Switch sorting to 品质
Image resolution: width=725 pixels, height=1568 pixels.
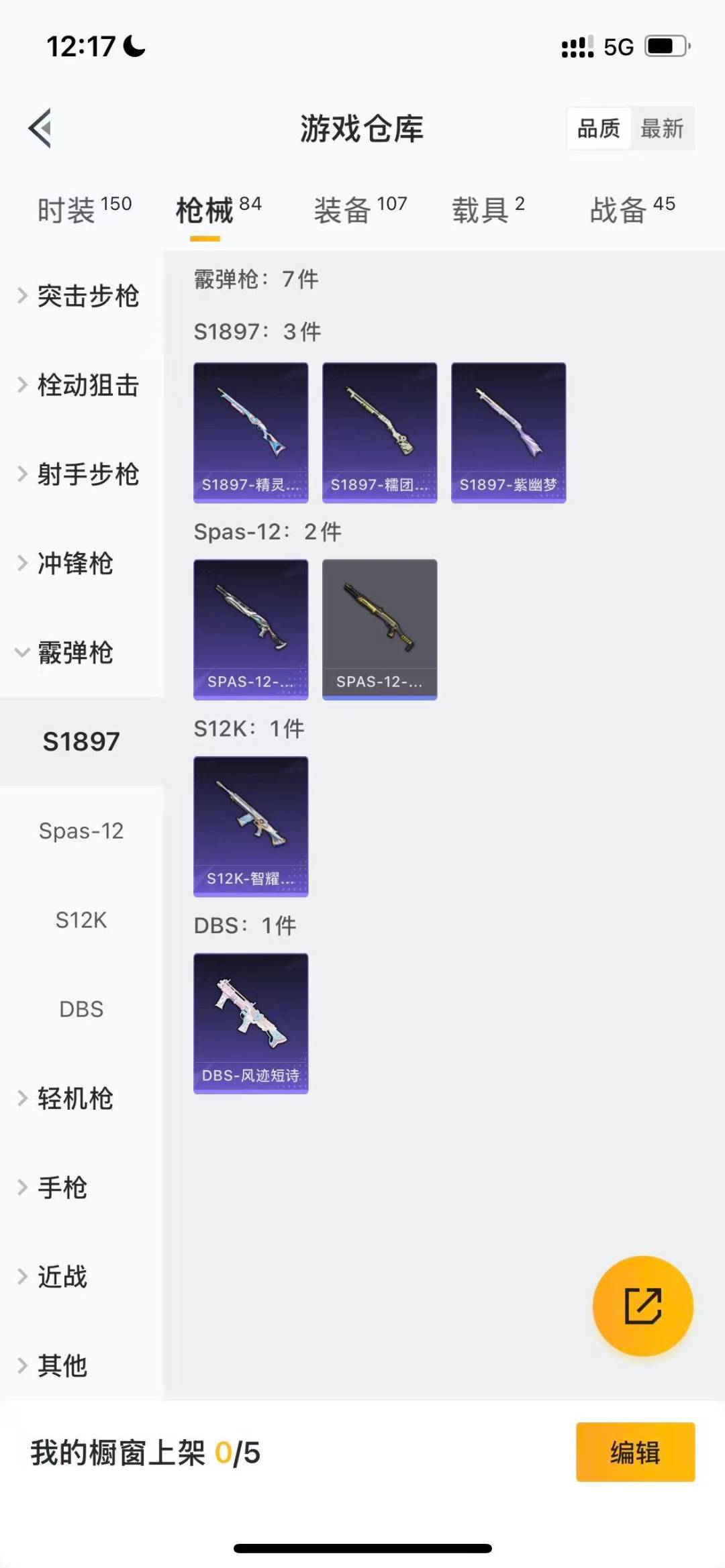[599, 128]
